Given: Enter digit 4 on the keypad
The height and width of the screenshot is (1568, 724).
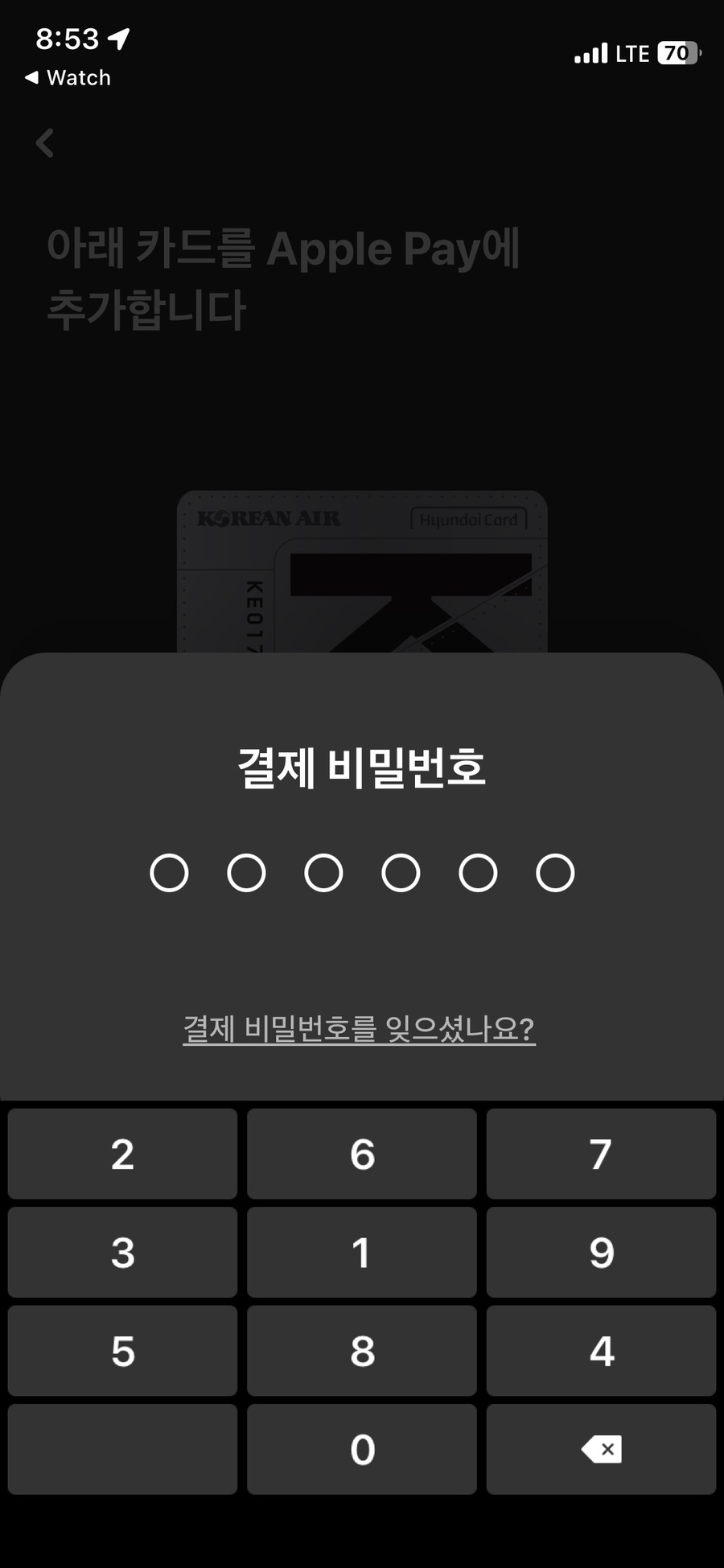Looking at the screenshot, I should pyautogui.click(x=601, y=1351).
